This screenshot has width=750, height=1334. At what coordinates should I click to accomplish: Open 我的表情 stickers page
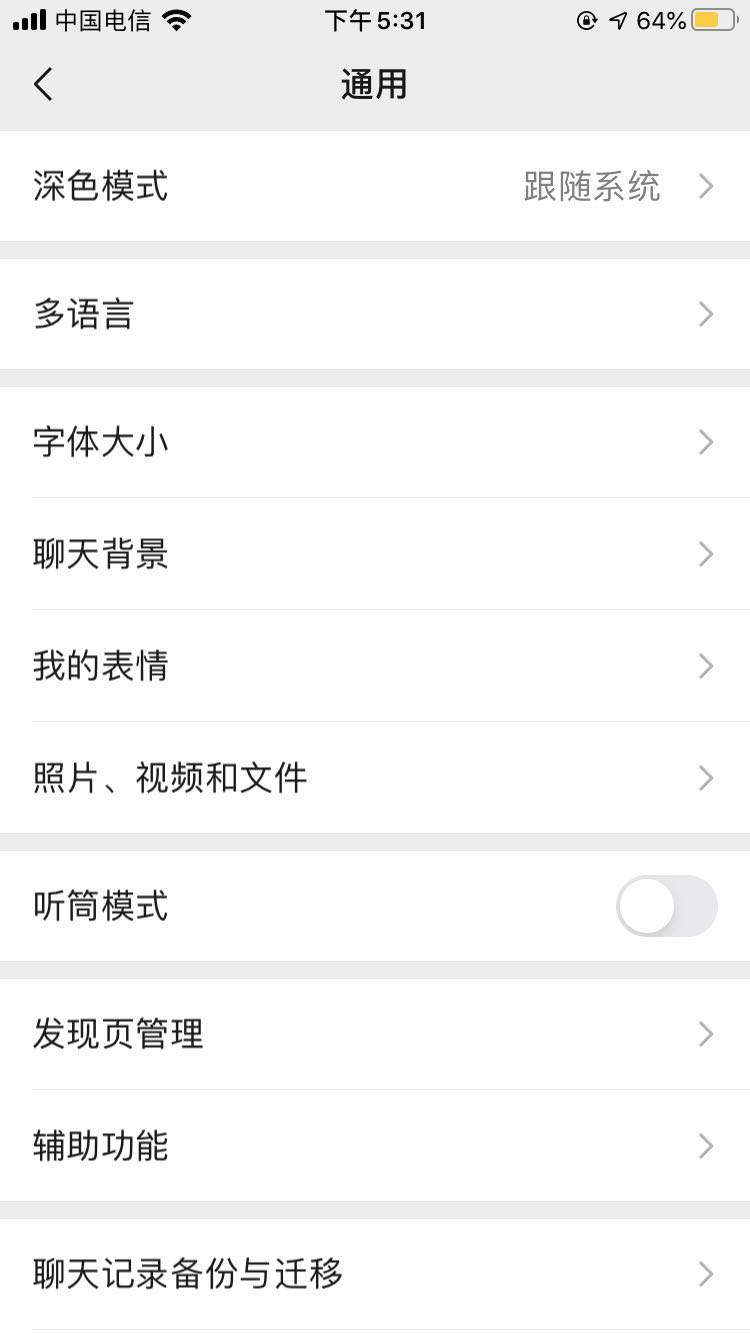(x=375, y=666)
